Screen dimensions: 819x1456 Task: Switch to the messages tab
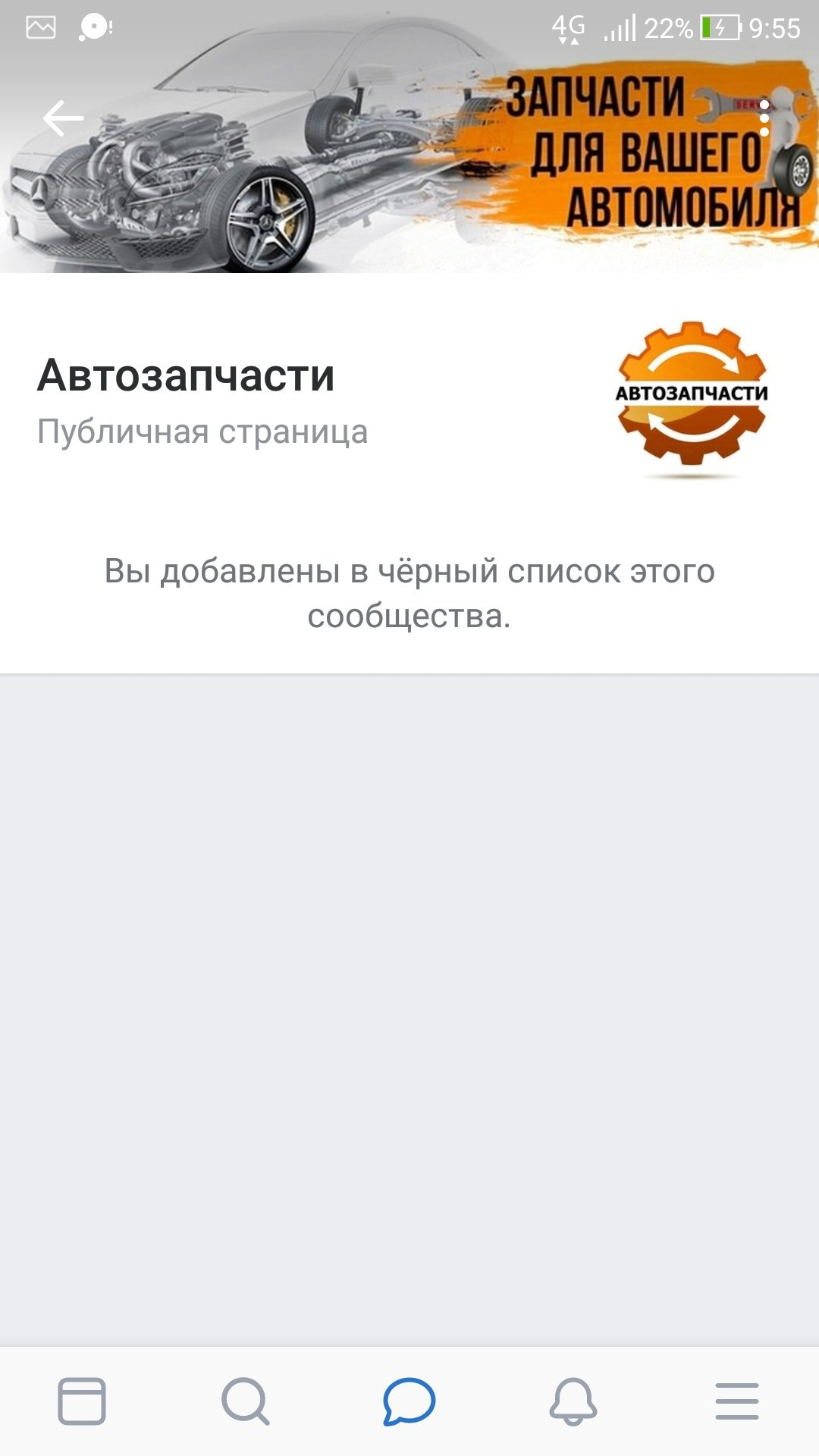409,1401
